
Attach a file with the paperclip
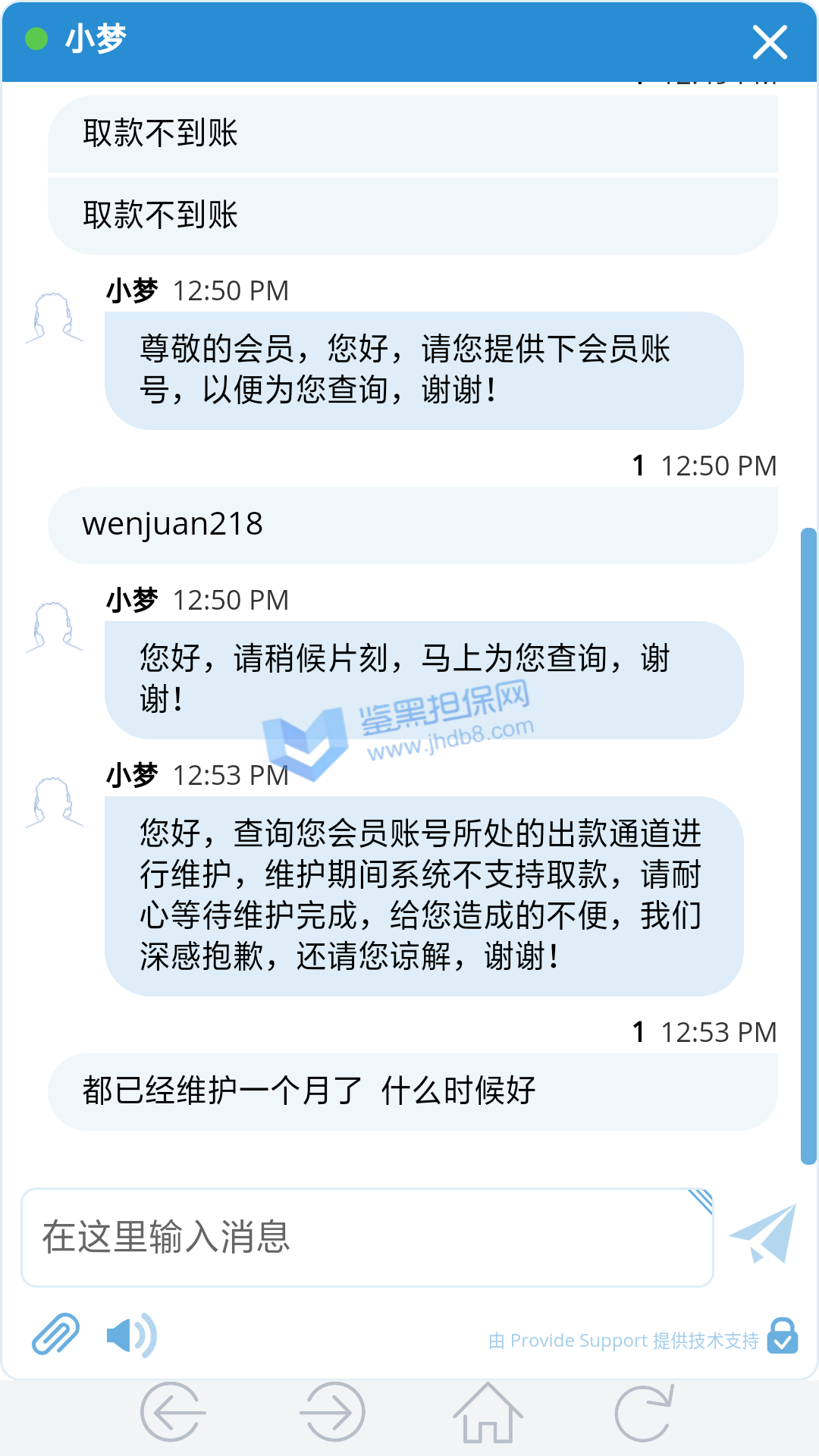click(56, 1335)
